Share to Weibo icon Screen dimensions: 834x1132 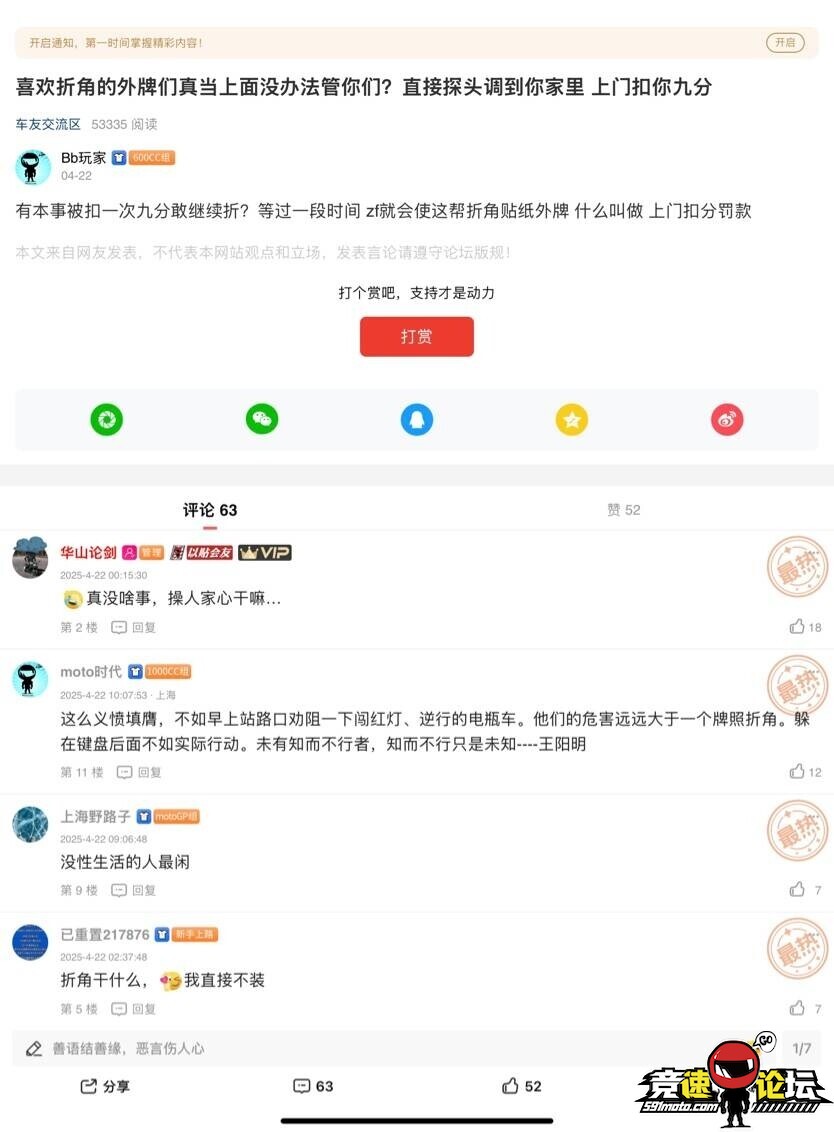pos(727,420)
